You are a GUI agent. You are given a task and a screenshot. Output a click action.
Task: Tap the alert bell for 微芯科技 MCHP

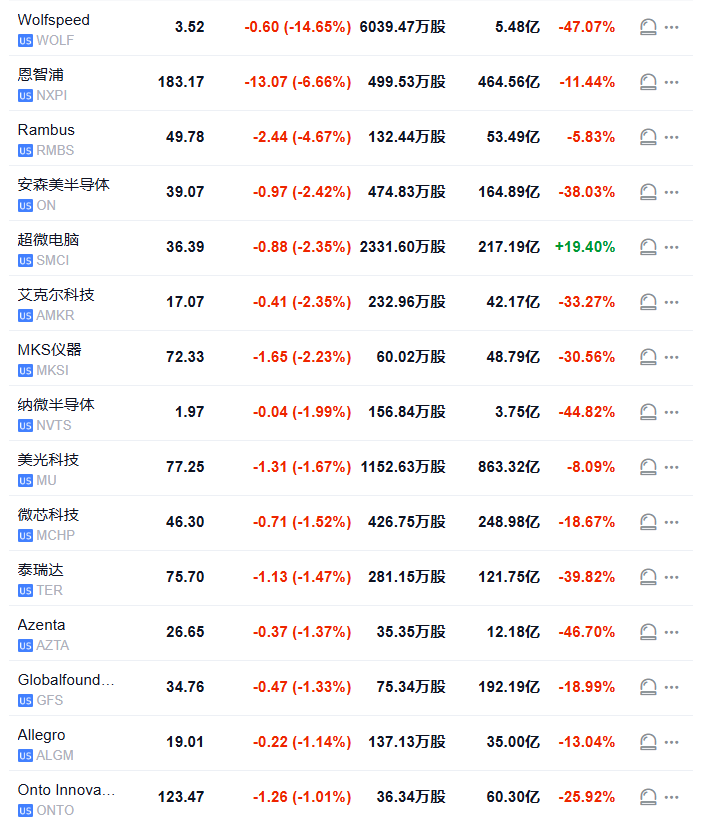(648, 522)
